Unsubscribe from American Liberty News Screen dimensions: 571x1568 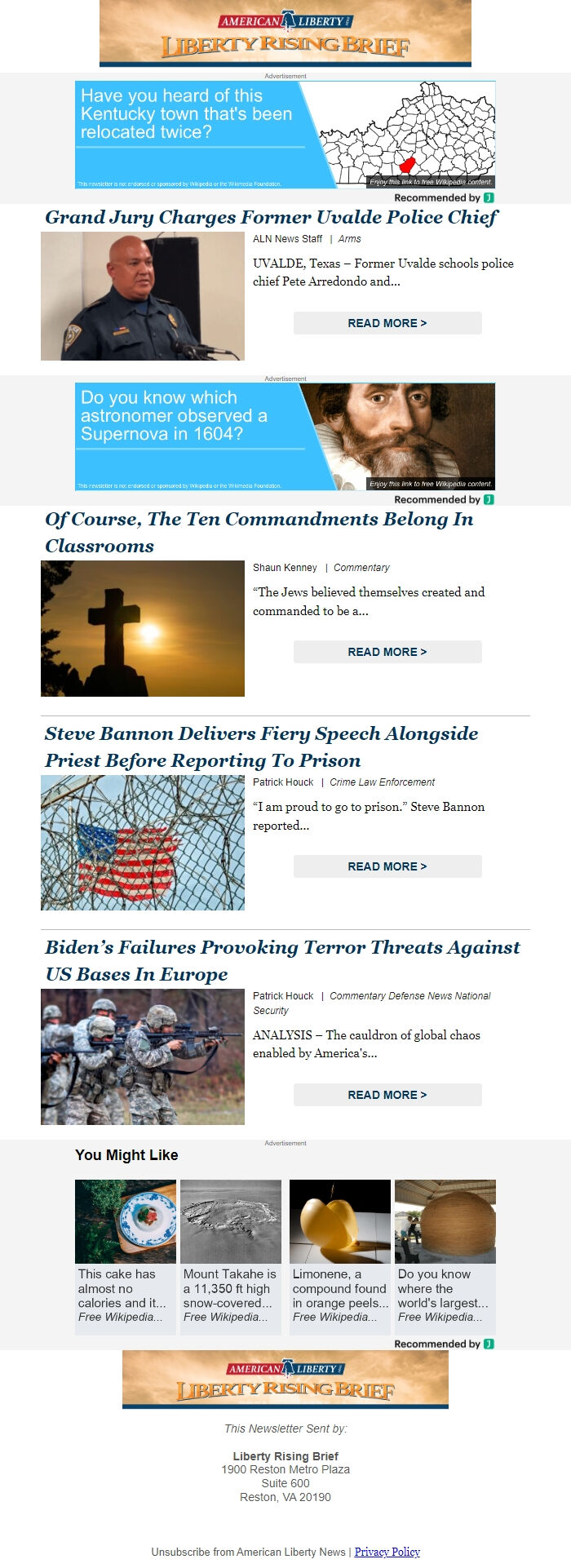click(x=248, y=1552)
